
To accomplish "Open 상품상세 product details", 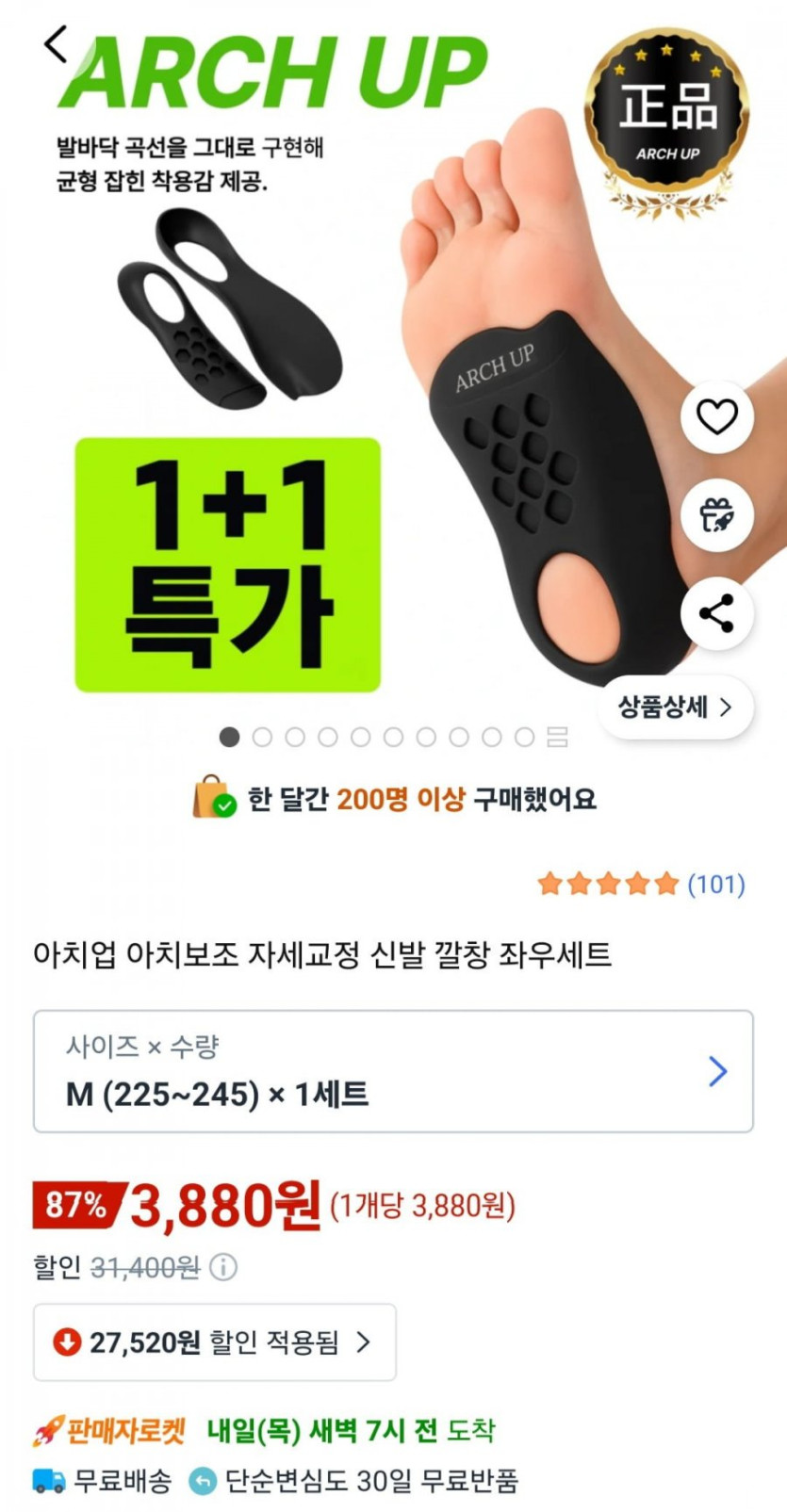I will [675, 707].
